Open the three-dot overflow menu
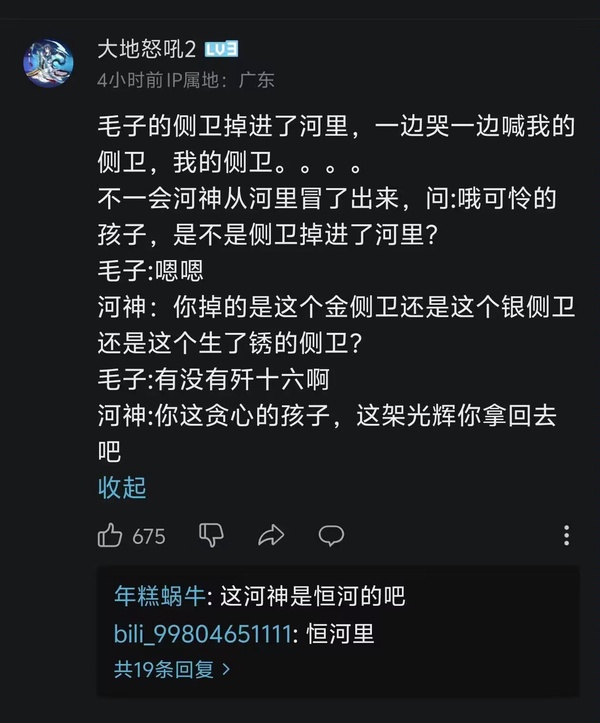 566,535
